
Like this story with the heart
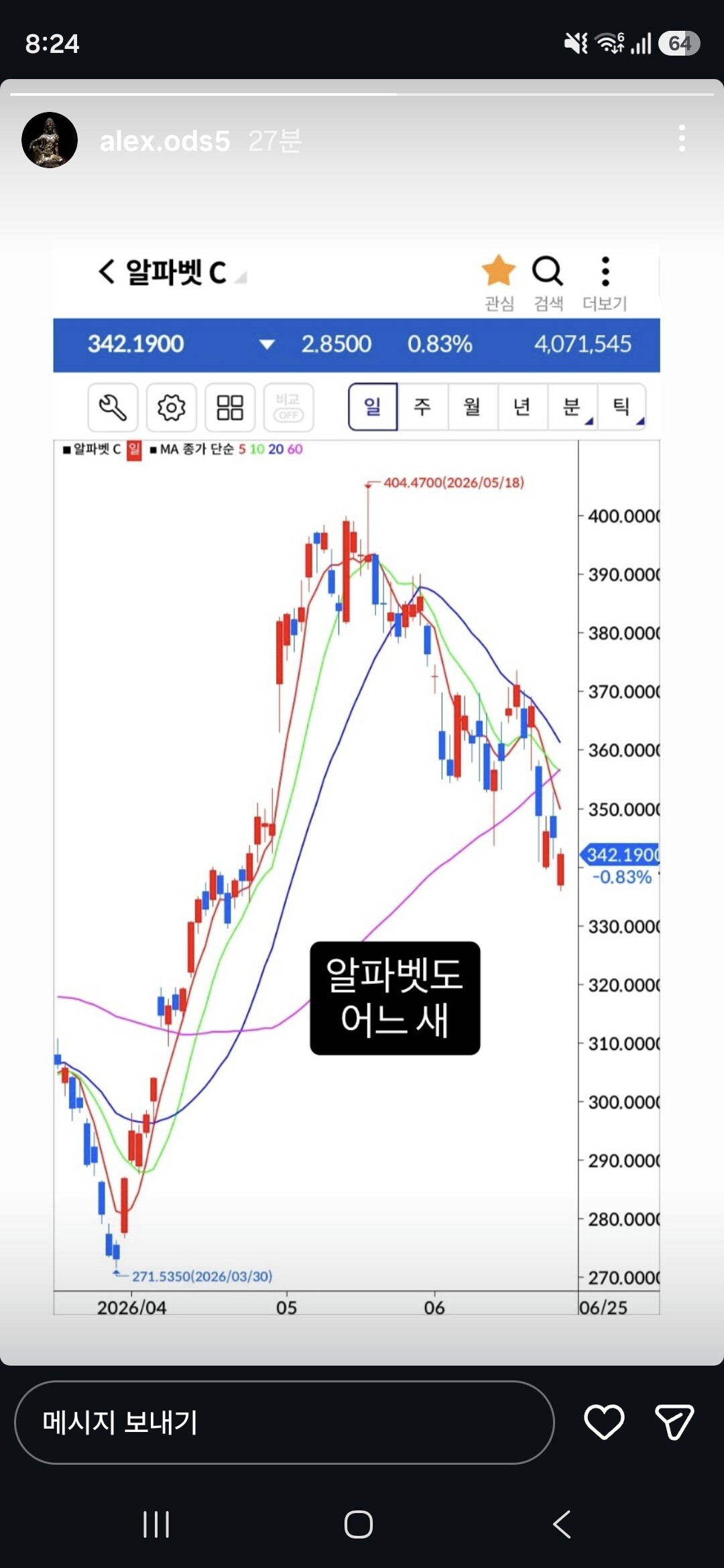pyautogui.click(x=604, y=1422)
